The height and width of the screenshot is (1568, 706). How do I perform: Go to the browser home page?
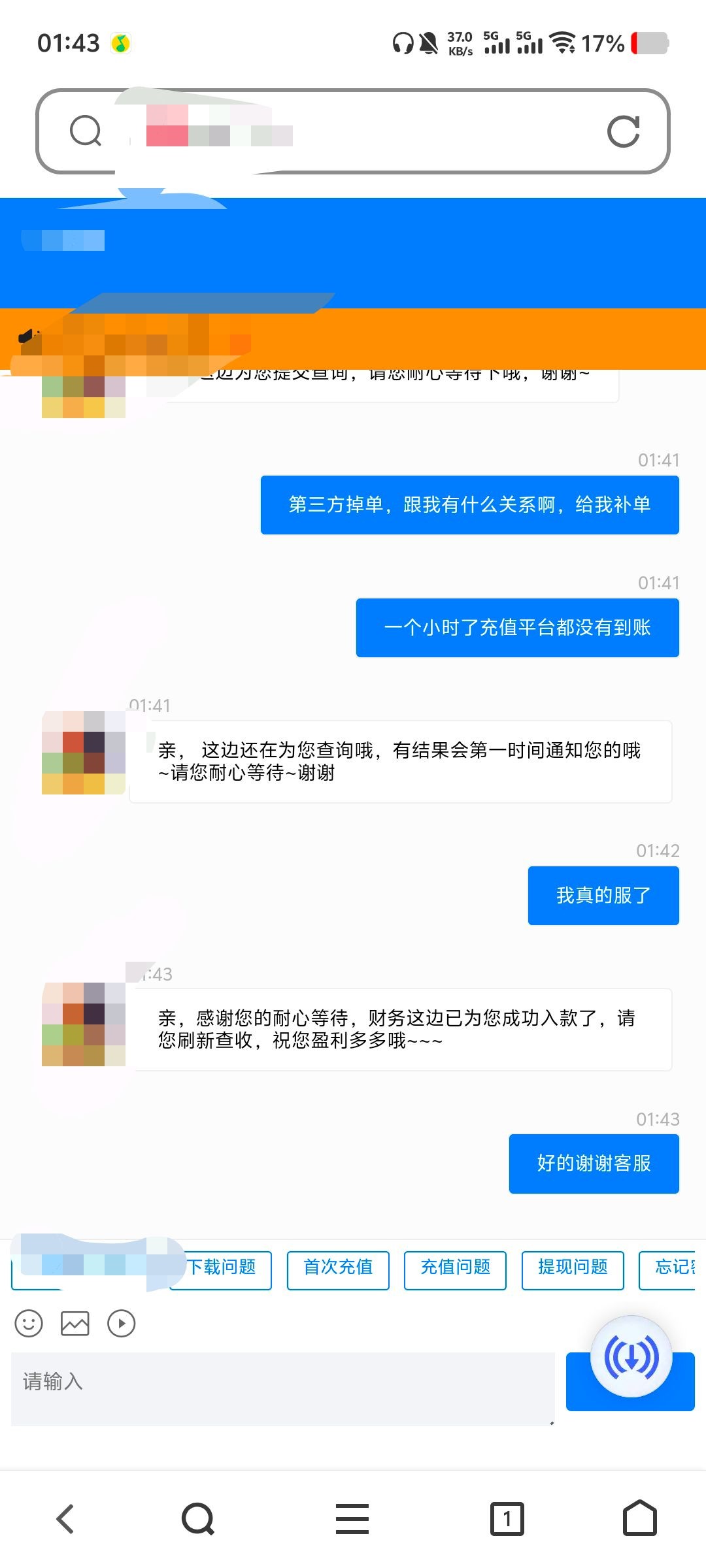pyautogui.click(x=639, y=1518)
